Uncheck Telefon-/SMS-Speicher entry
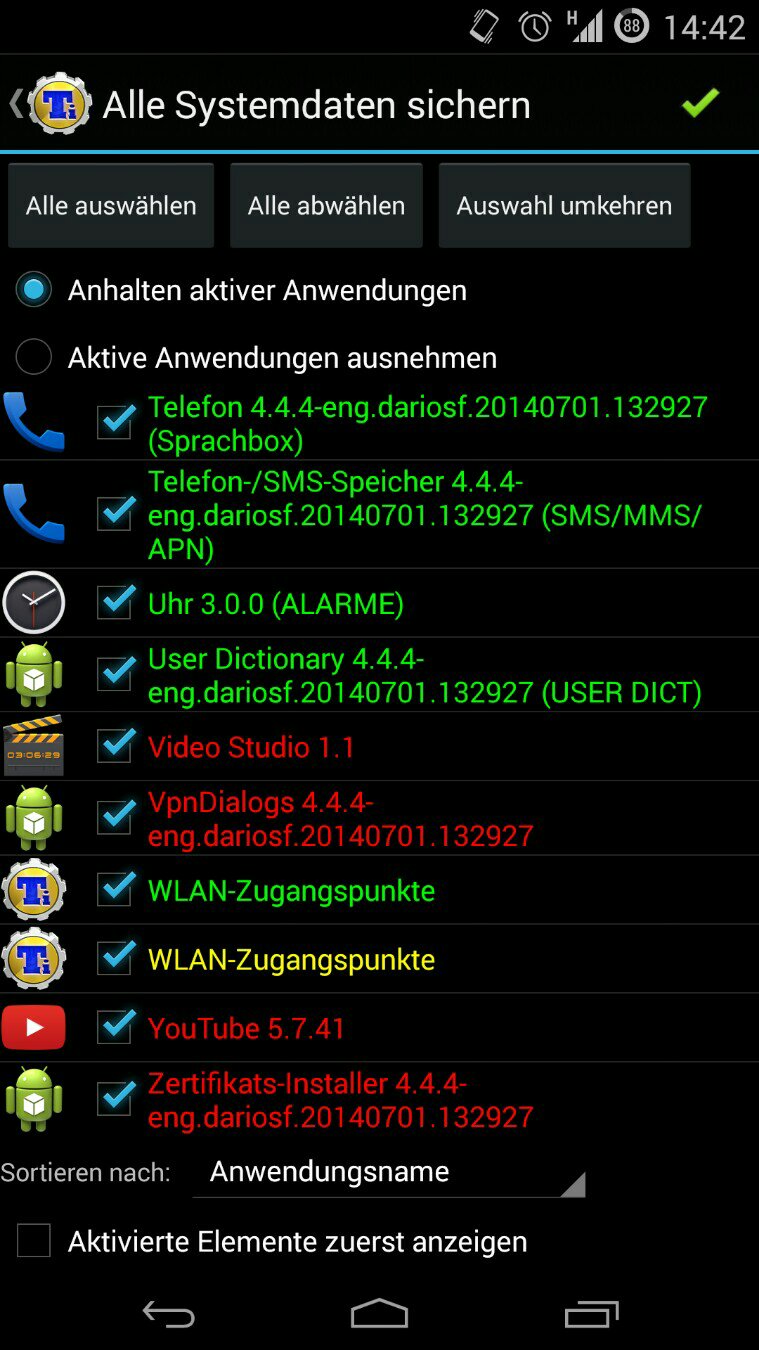The image size is (759, 1350). coord(115,514)
